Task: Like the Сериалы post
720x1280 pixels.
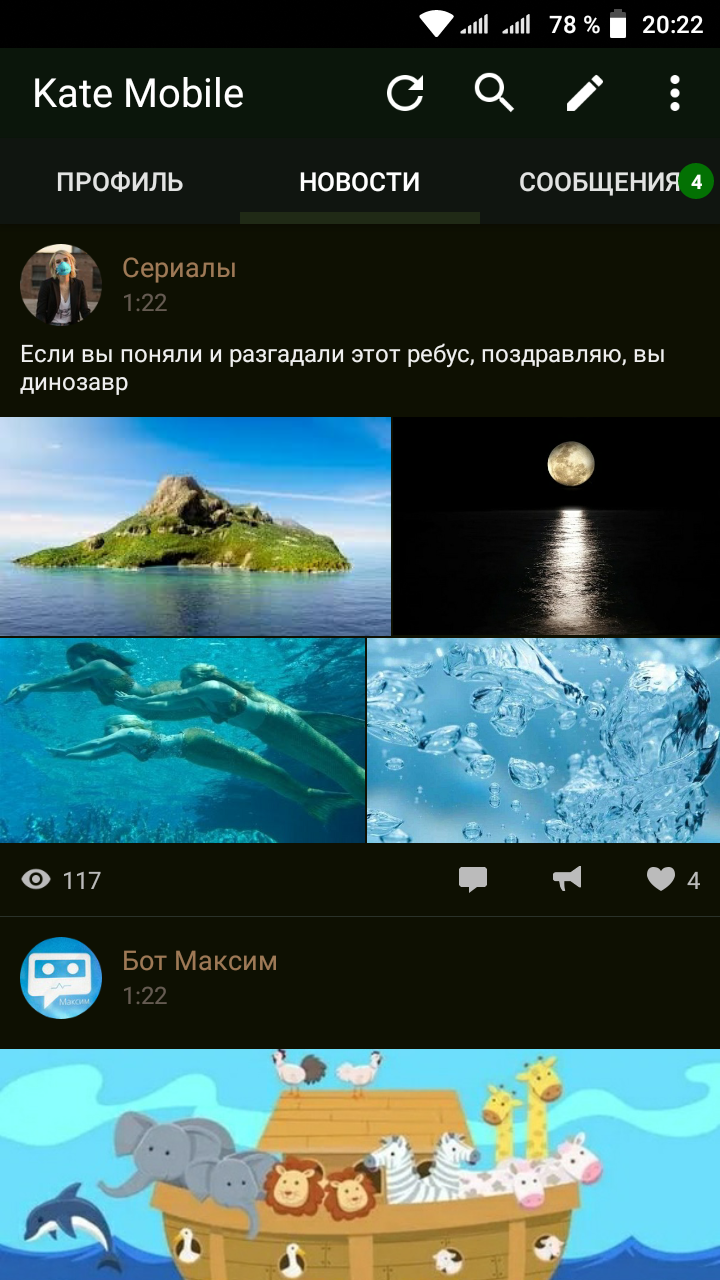Action: pos(672,879)
